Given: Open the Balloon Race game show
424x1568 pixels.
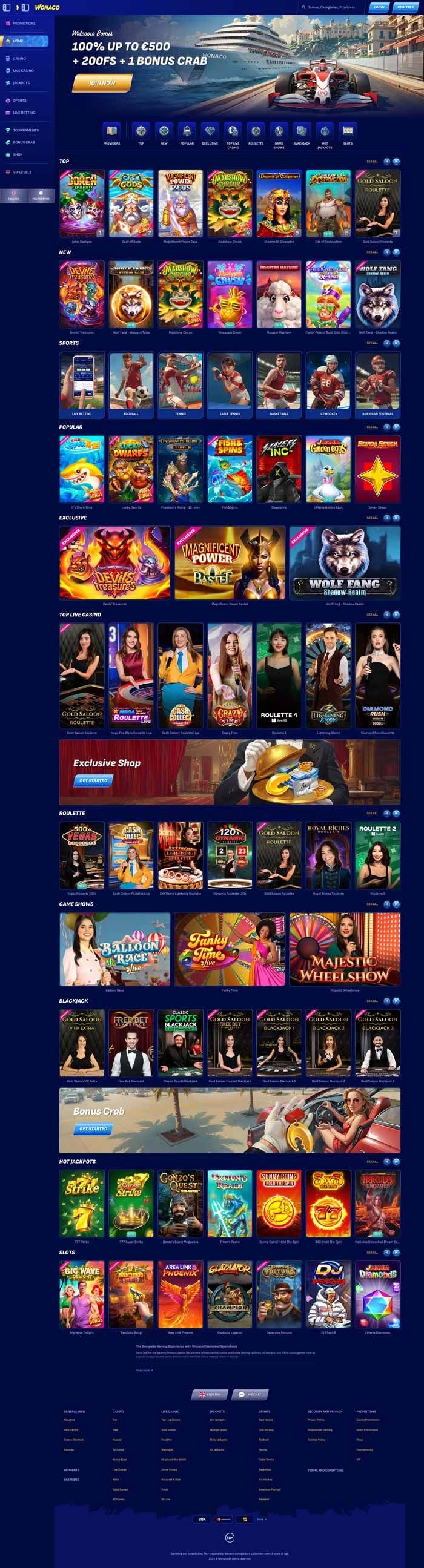Looking at the screenshot, I should point(114,949).
